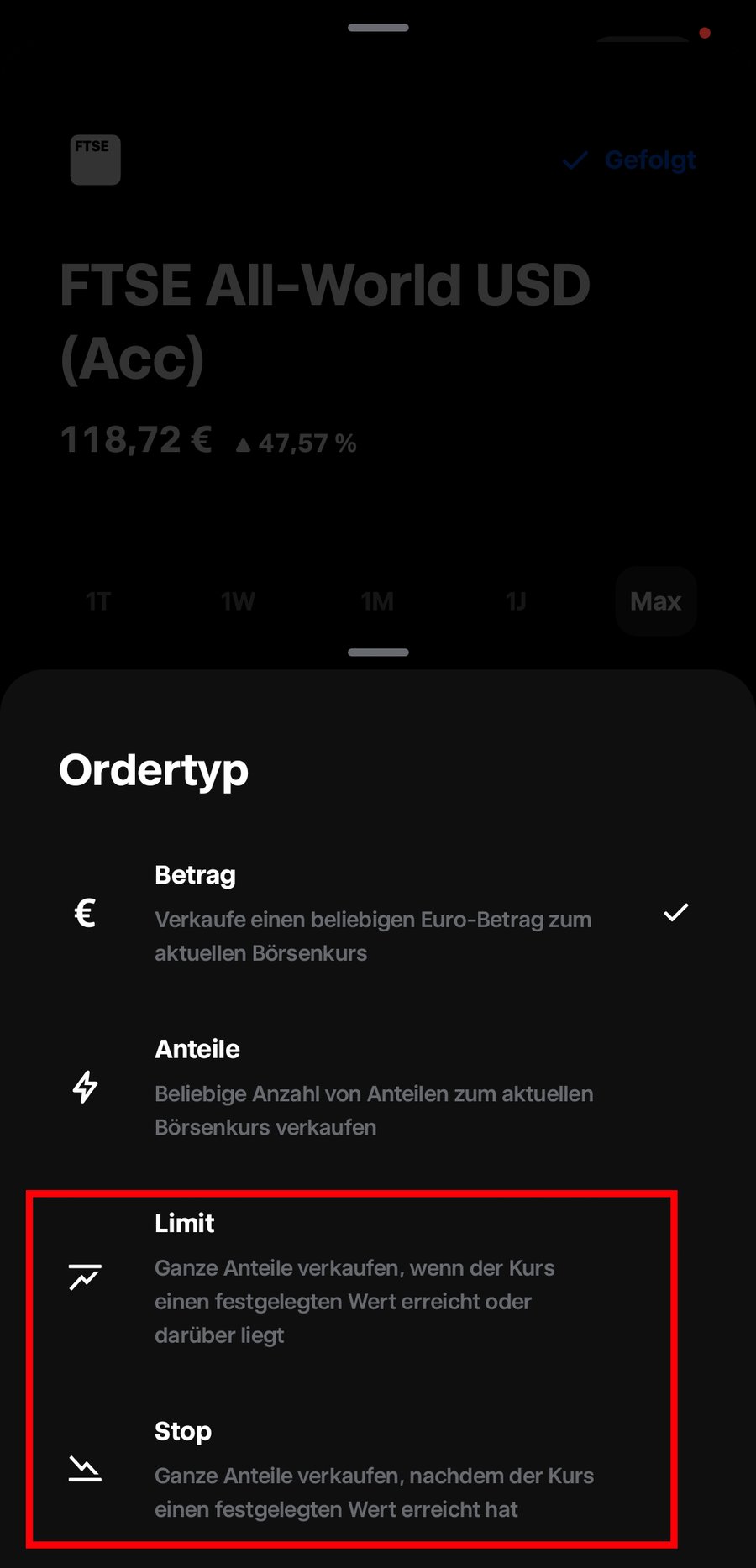Choose Anteile as the order type
The width and height of the screenshot is (756, 1568).
click(x=353, y=1088)
